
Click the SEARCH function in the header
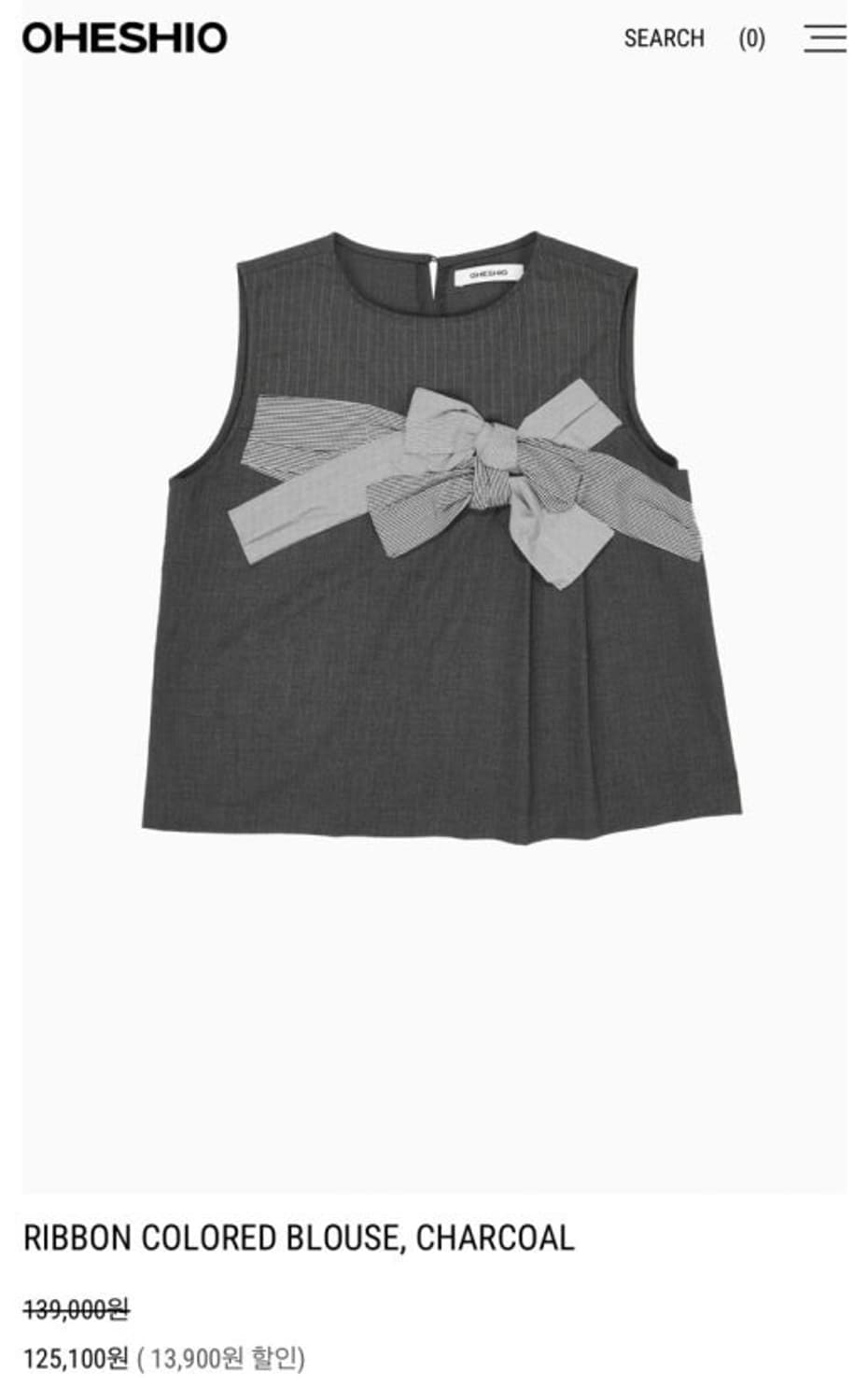[x=665, y=37]
